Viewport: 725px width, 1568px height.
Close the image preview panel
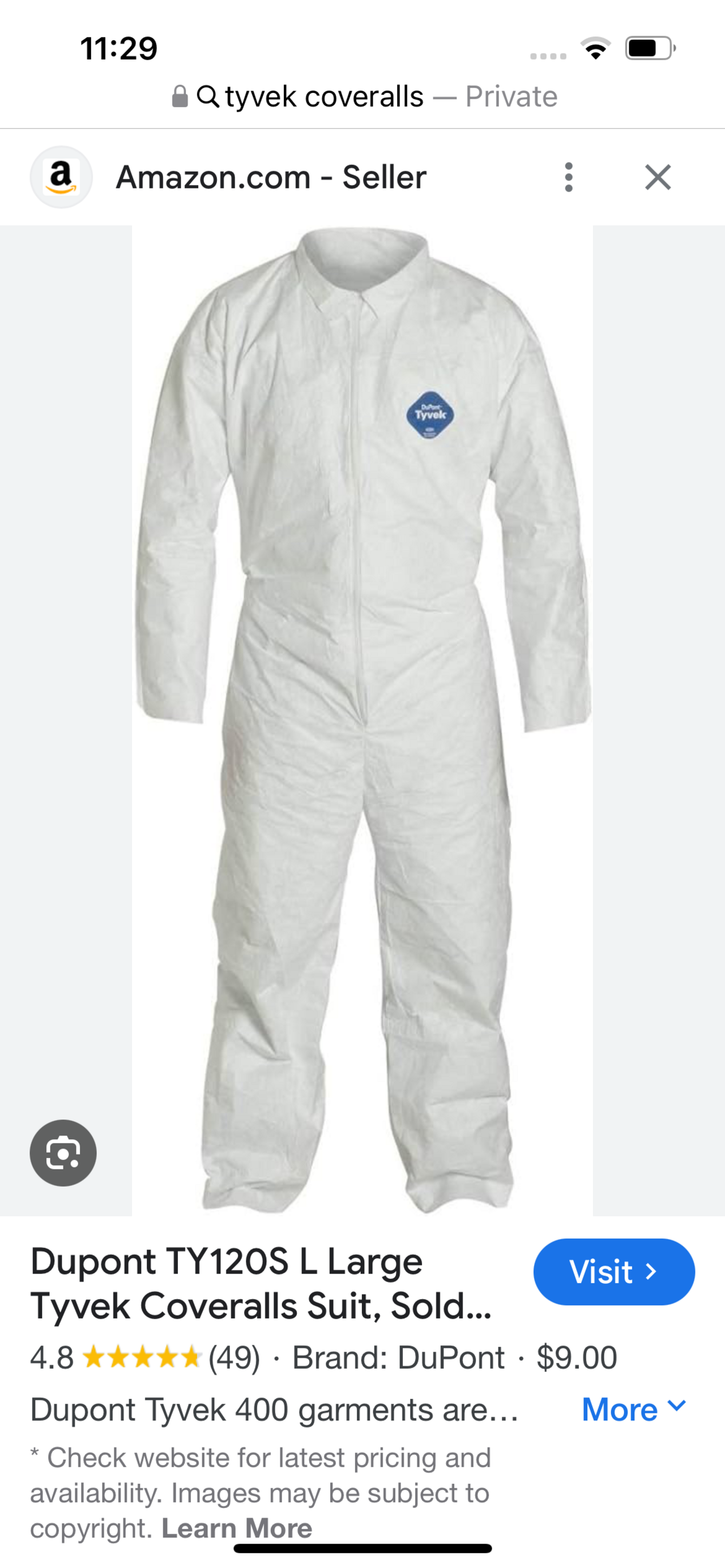tap(658, 177)
